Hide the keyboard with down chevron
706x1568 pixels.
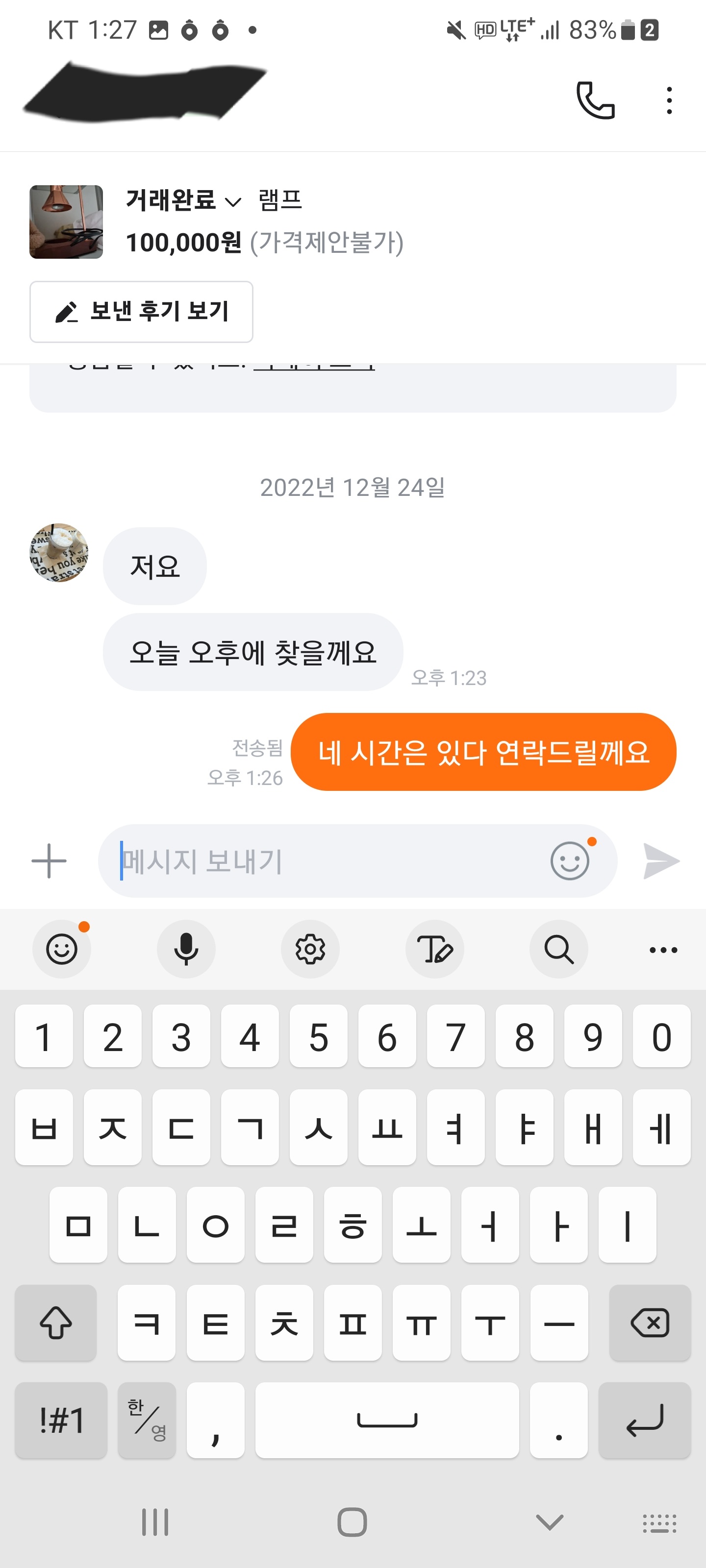click(x=550, y=1522)
